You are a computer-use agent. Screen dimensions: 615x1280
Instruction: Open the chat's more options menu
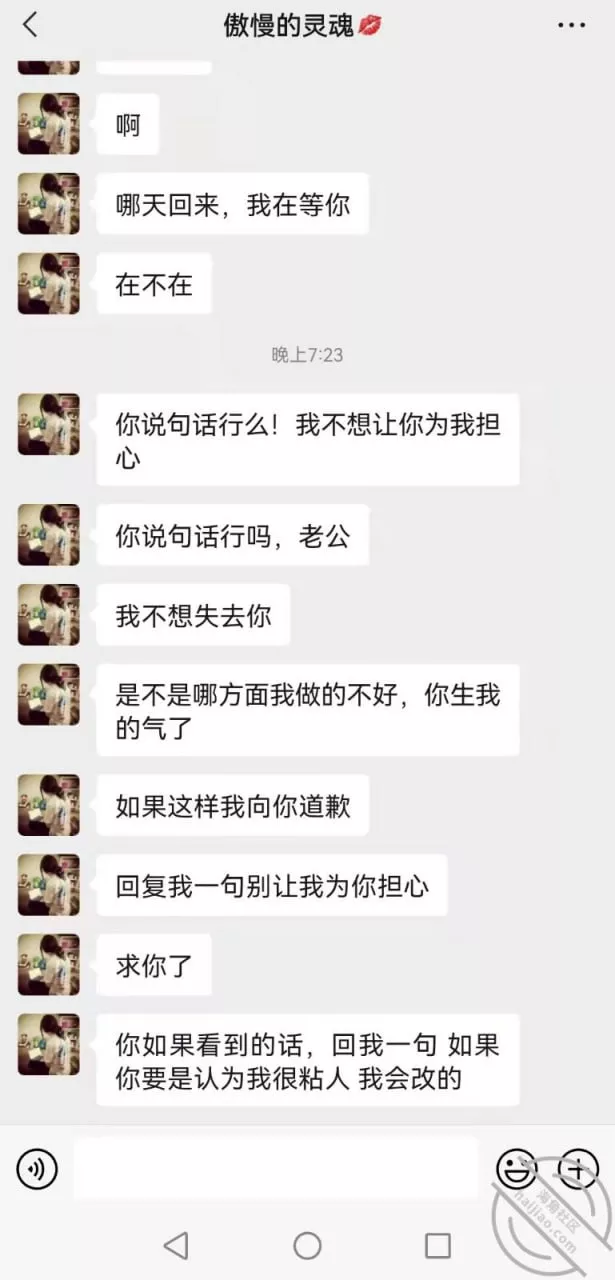[572, 25]
